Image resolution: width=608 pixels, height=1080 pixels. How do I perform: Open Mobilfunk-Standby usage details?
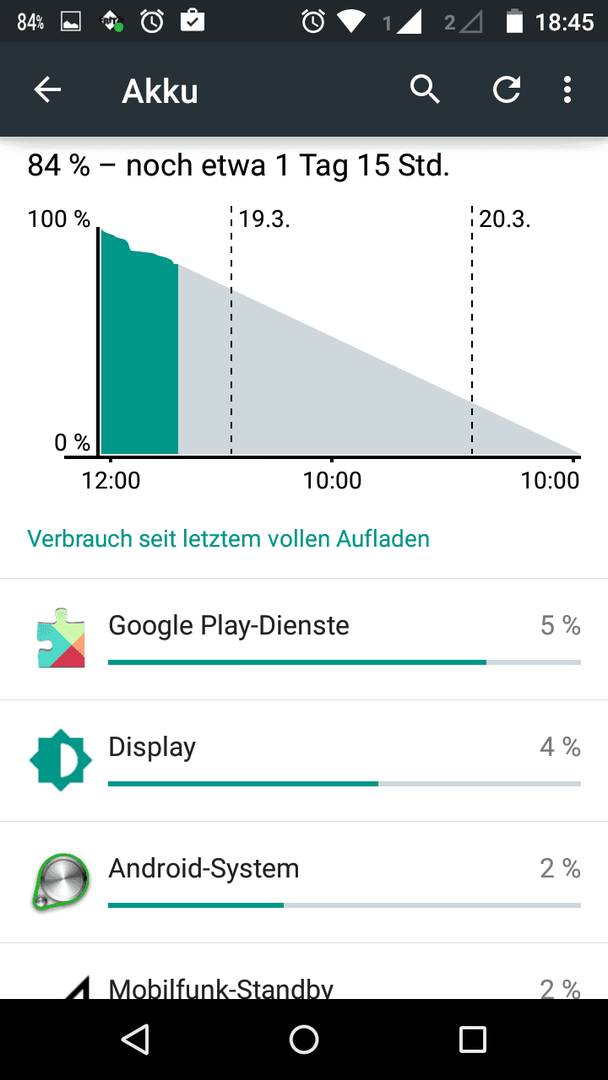(x=304, y=971)
